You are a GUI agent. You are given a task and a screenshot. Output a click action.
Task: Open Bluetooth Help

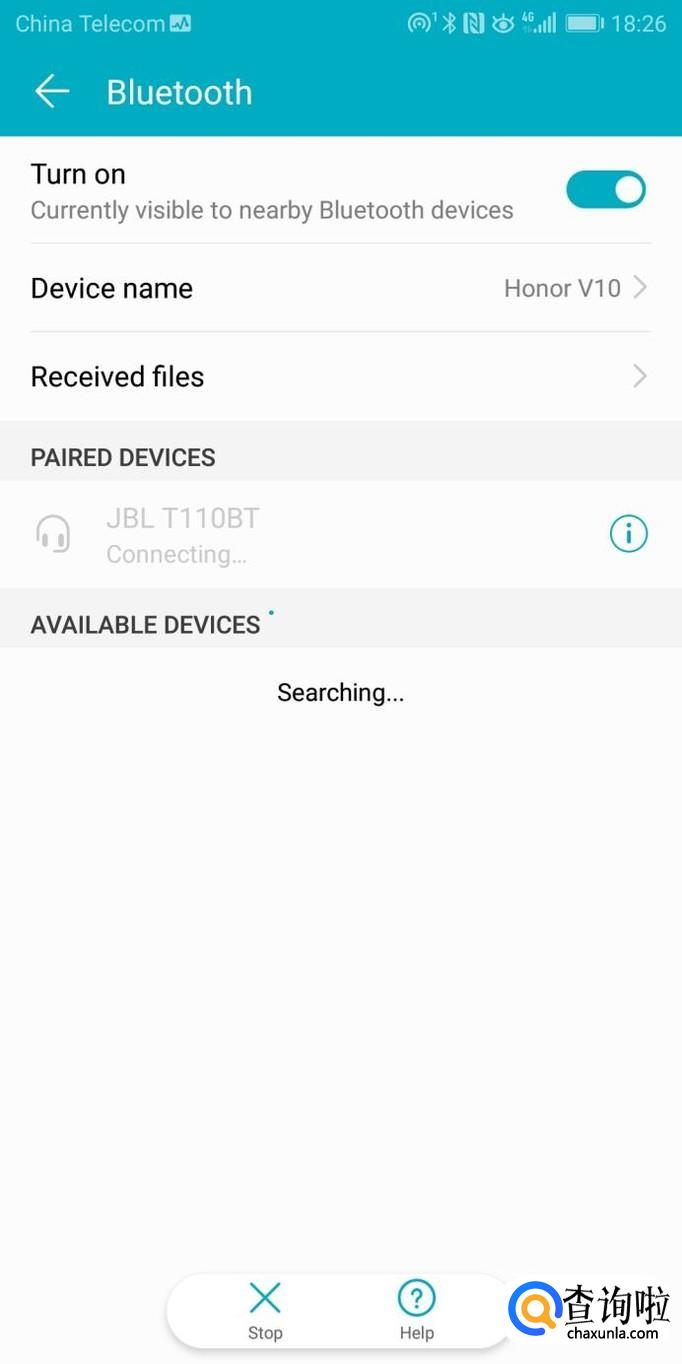[x=417, y=1311]
